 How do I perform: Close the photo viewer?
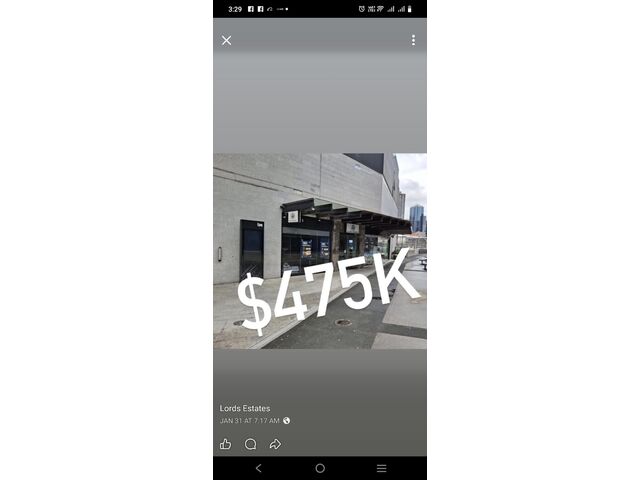[227, 40]
